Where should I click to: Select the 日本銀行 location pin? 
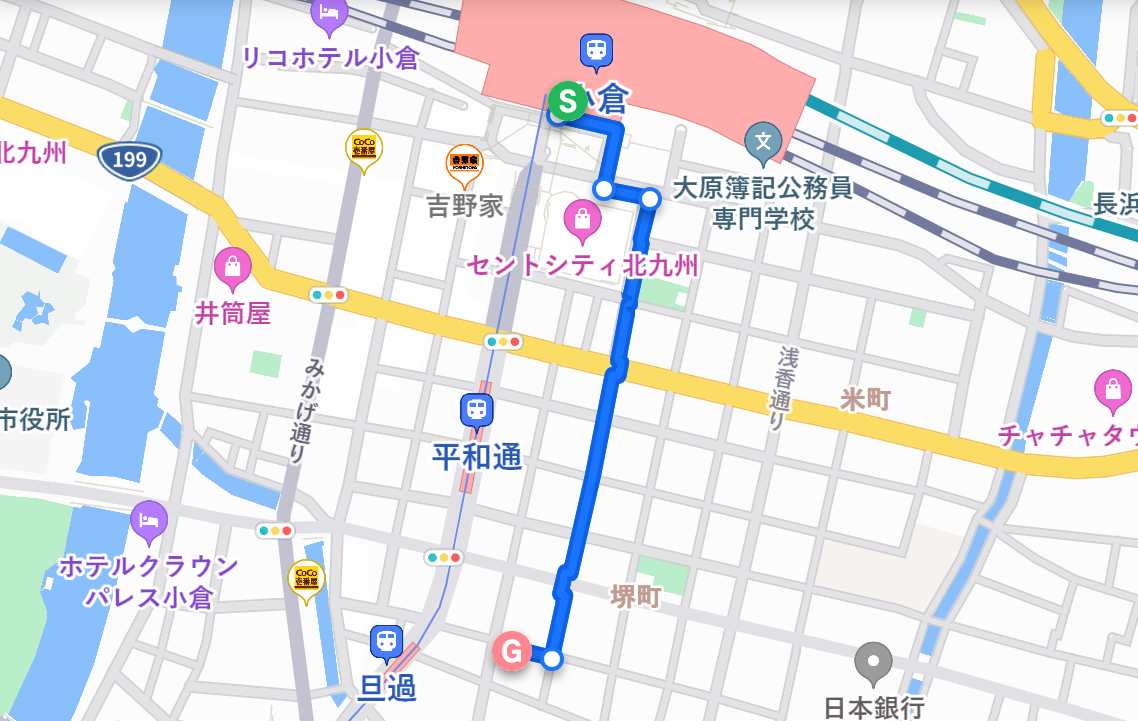873,661
